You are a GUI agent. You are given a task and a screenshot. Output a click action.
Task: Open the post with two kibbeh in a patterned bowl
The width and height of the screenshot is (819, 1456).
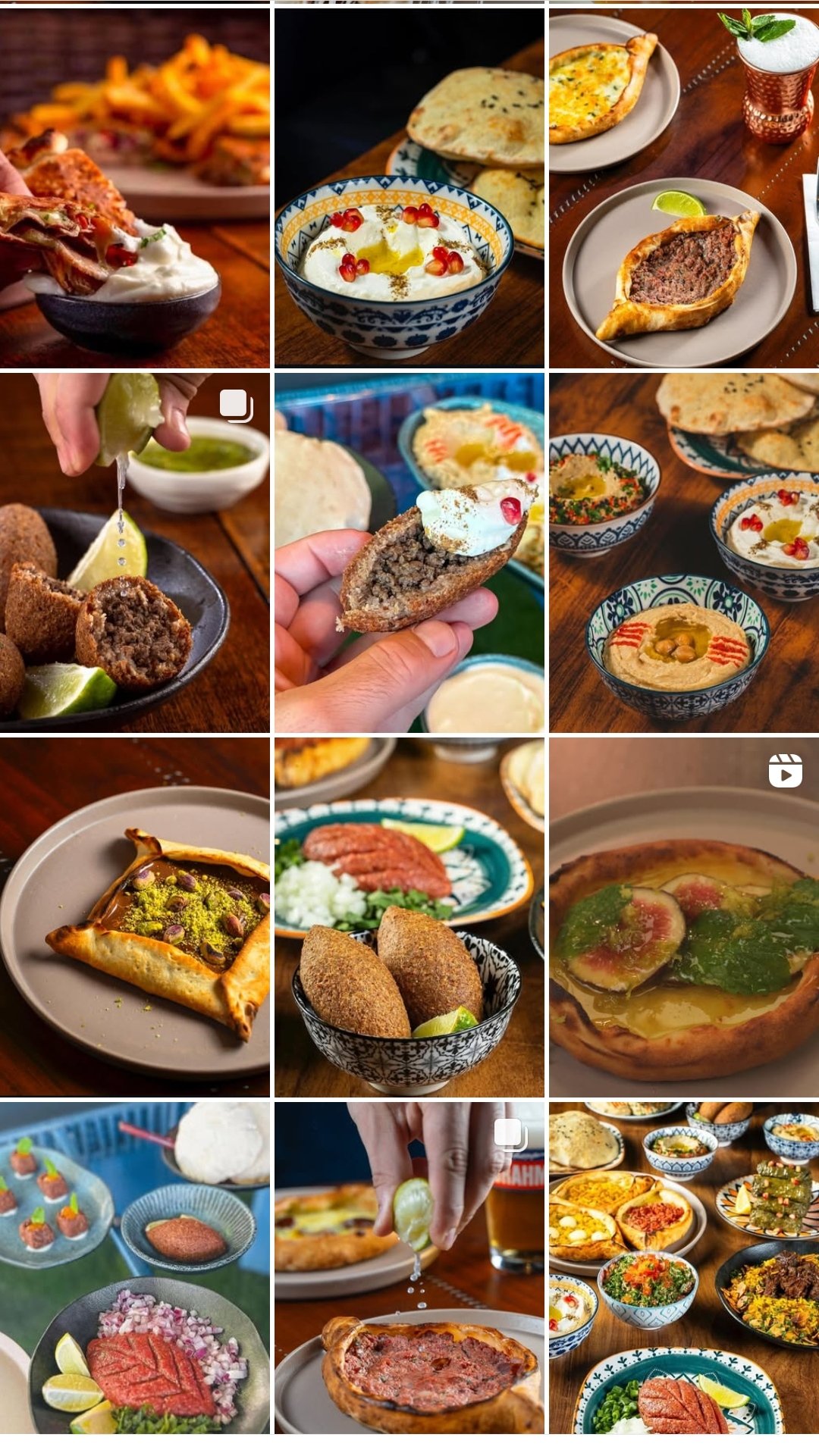[x=409, y=917]
